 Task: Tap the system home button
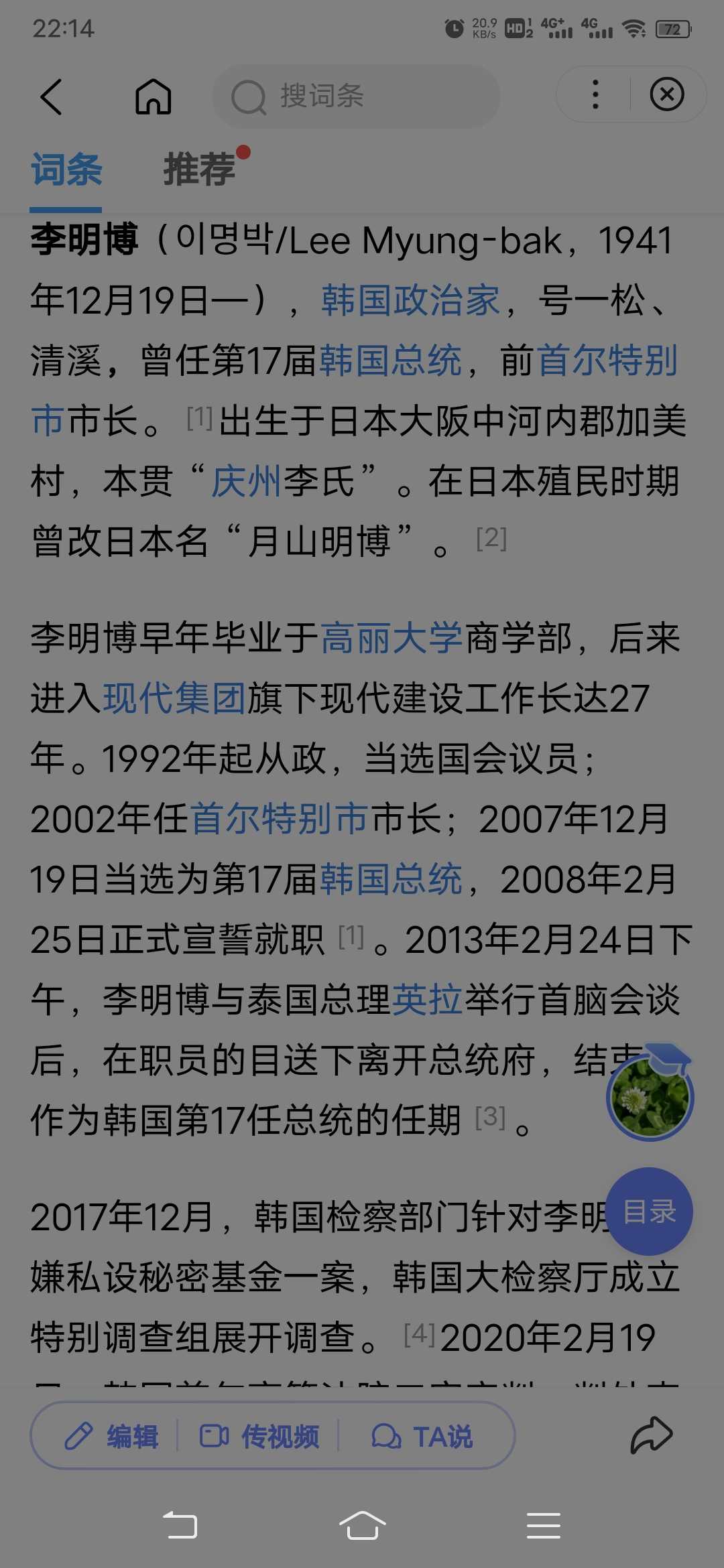[362, 1526]
